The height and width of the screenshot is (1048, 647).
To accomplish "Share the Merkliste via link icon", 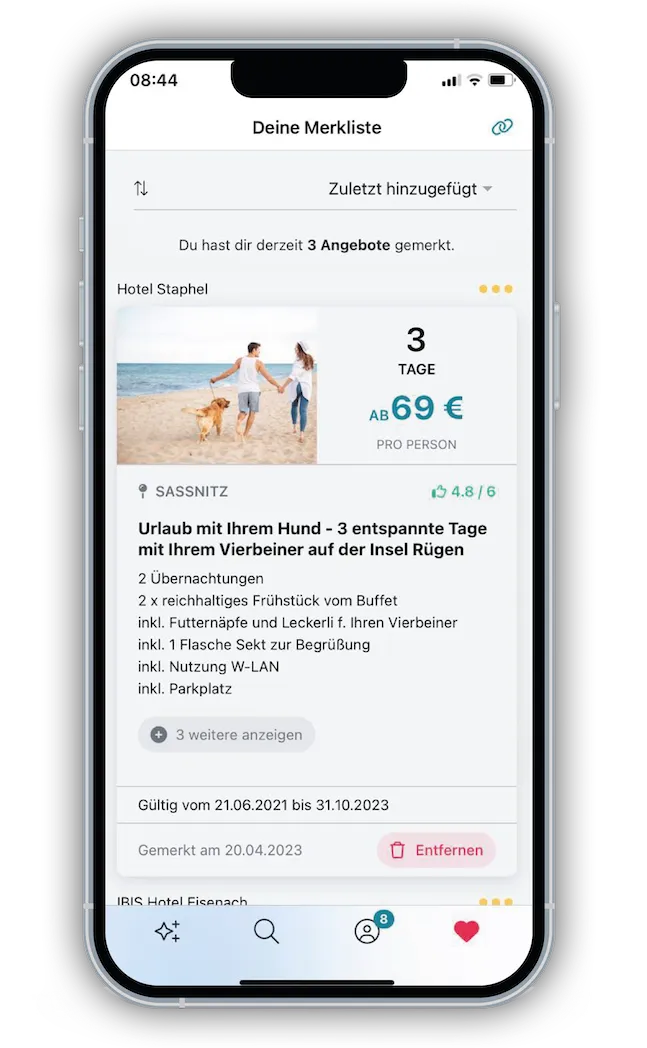I will (x=501, y=127).
